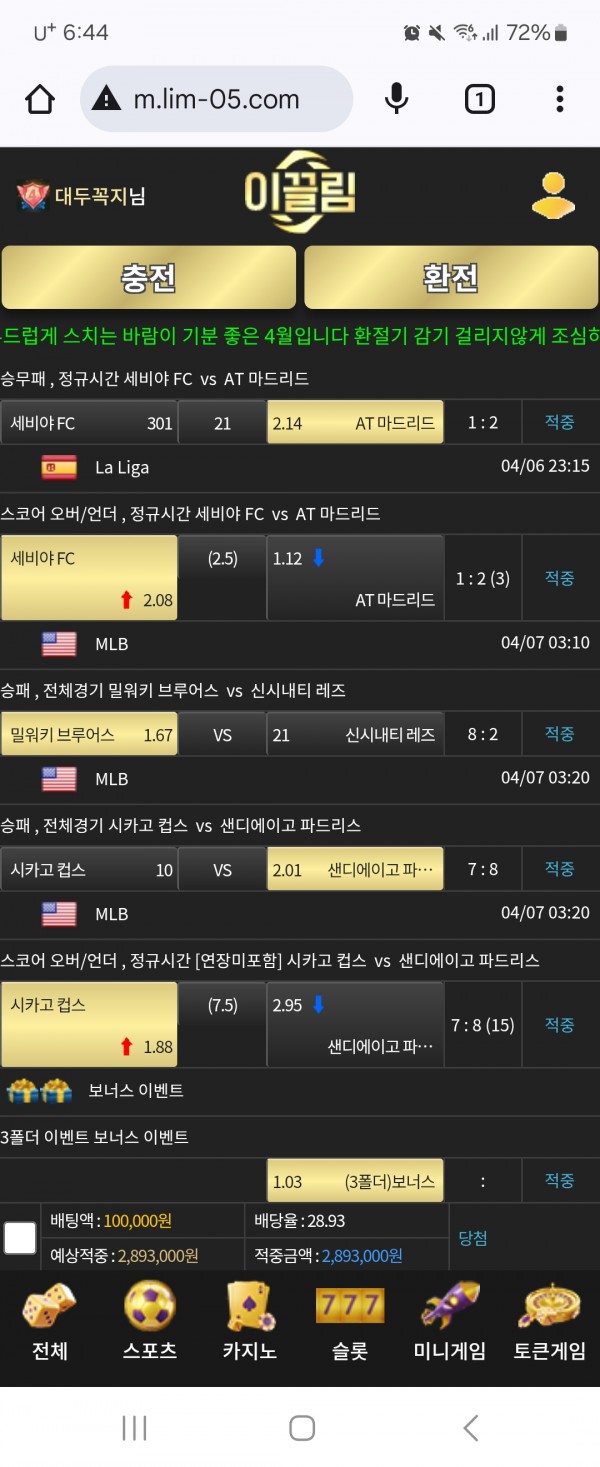Go back with the system back button

(x=470, y=1428)
